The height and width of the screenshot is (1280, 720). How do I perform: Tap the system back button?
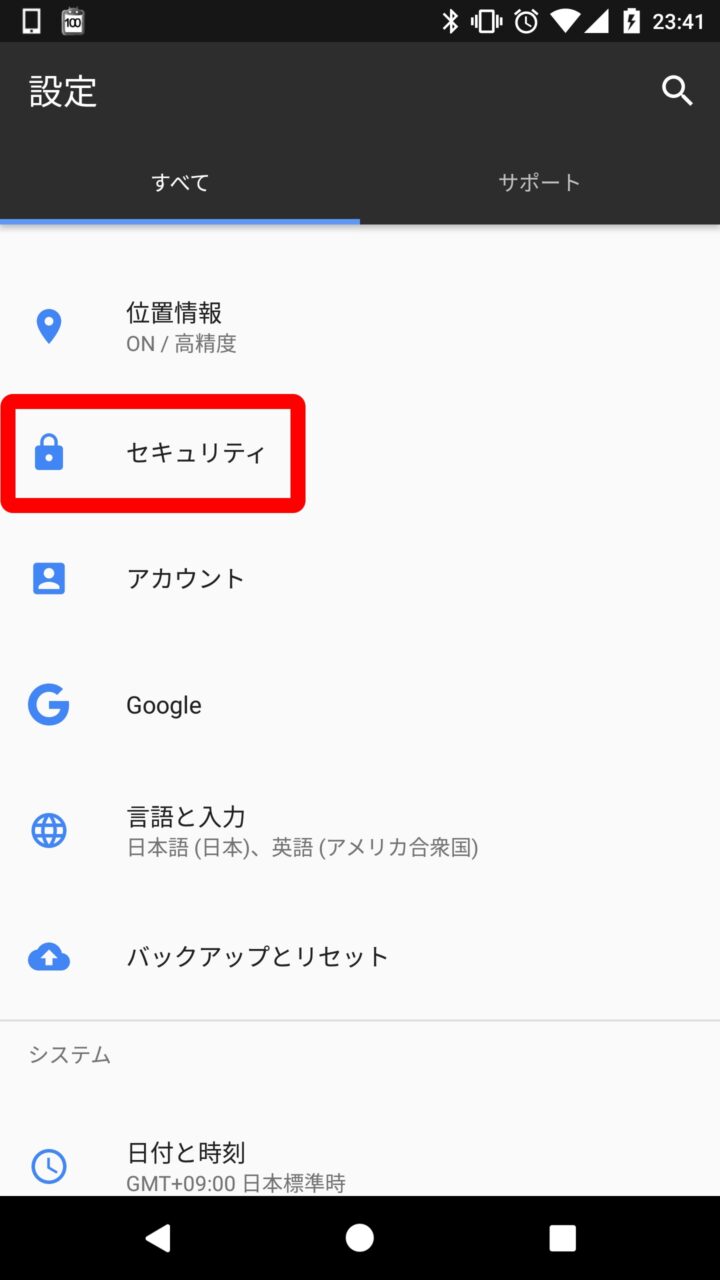pos(158,1238)
